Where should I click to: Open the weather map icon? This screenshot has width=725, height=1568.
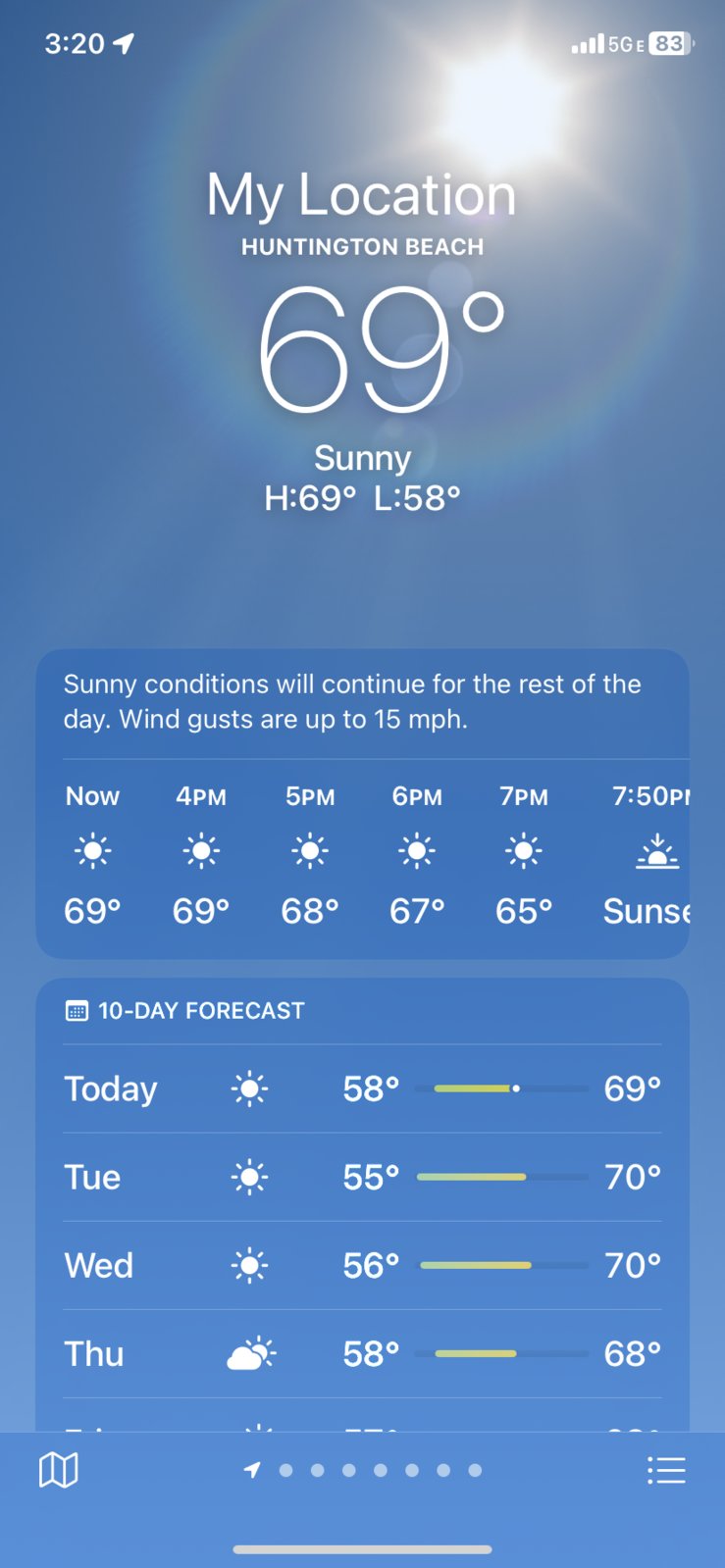click(58, 1470)
